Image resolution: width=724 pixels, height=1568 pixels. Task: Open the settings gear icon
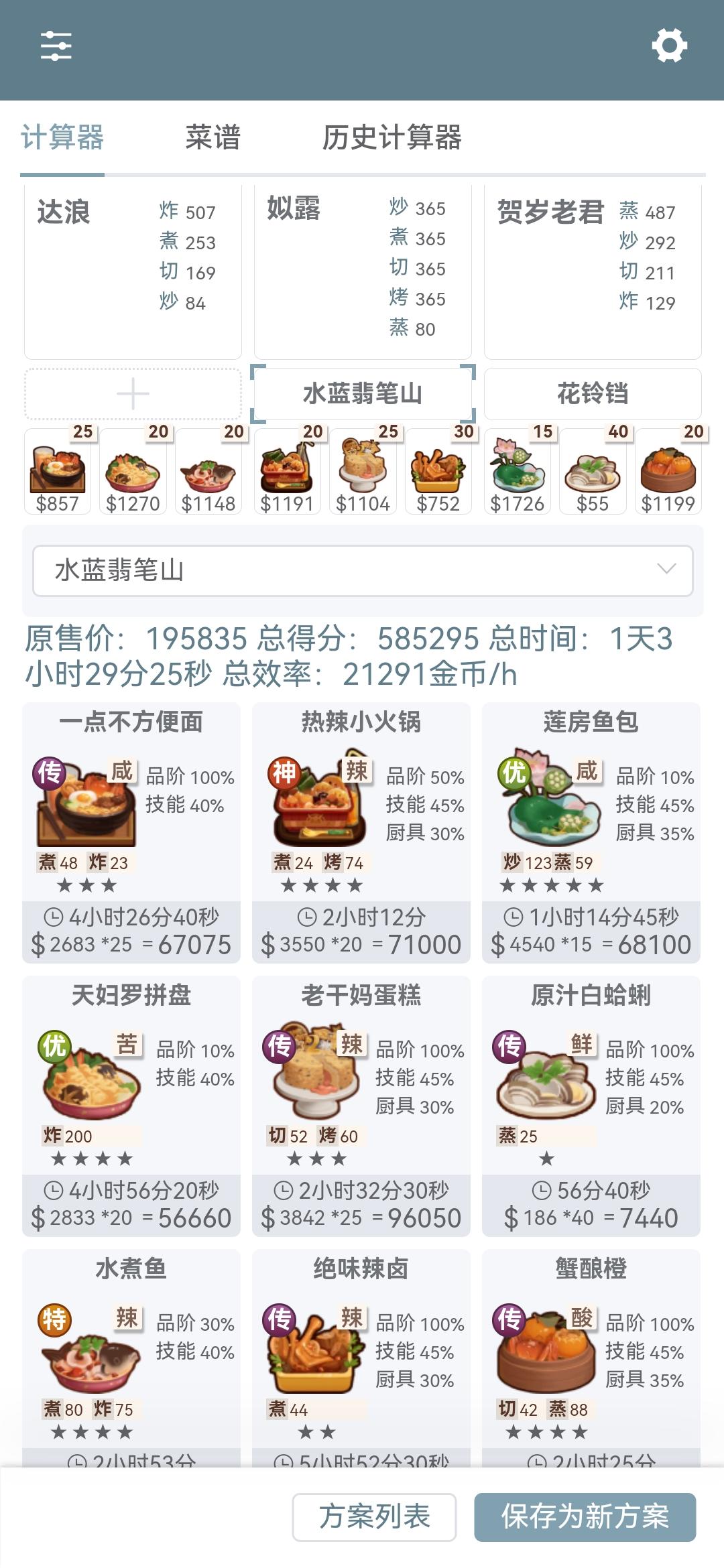point(670,46)
